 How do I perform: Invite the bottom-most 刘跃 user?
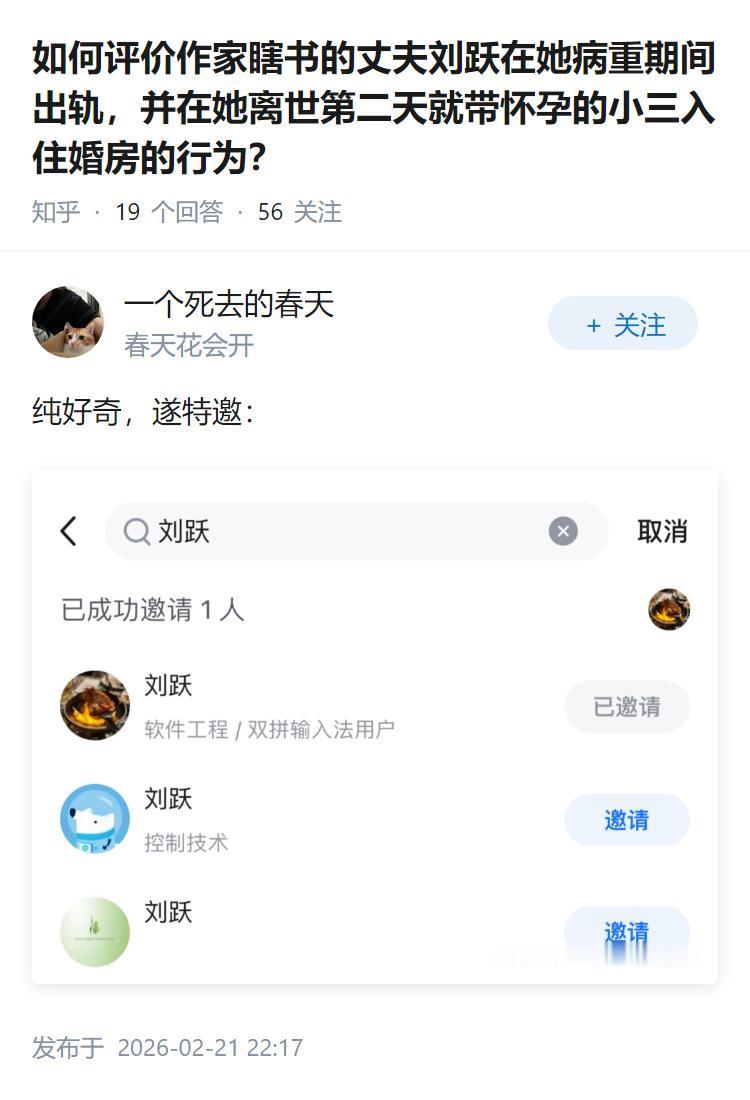626,931
